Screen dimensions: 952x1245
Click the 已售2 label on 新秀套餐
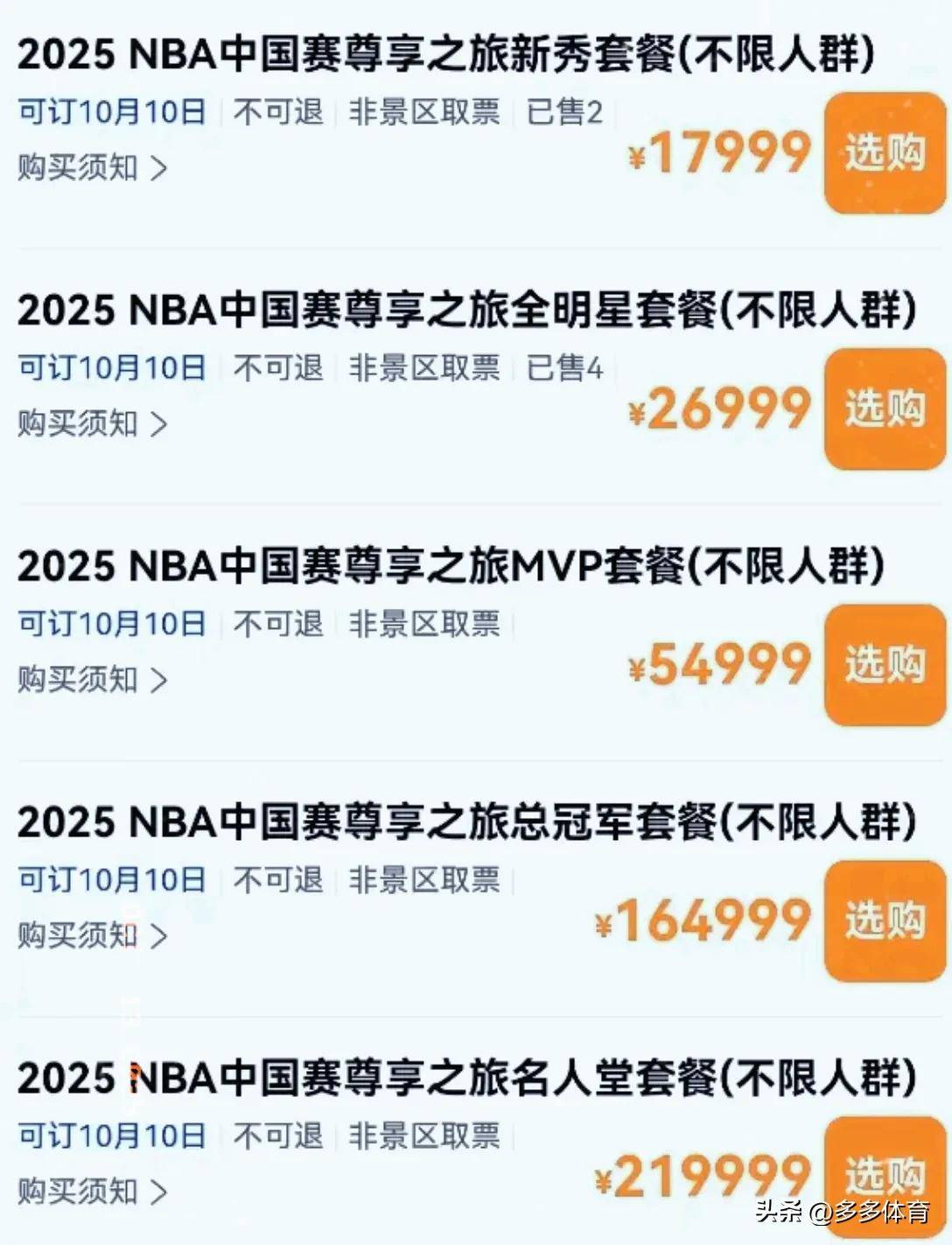pyautogui.click(x=565, y=110)
